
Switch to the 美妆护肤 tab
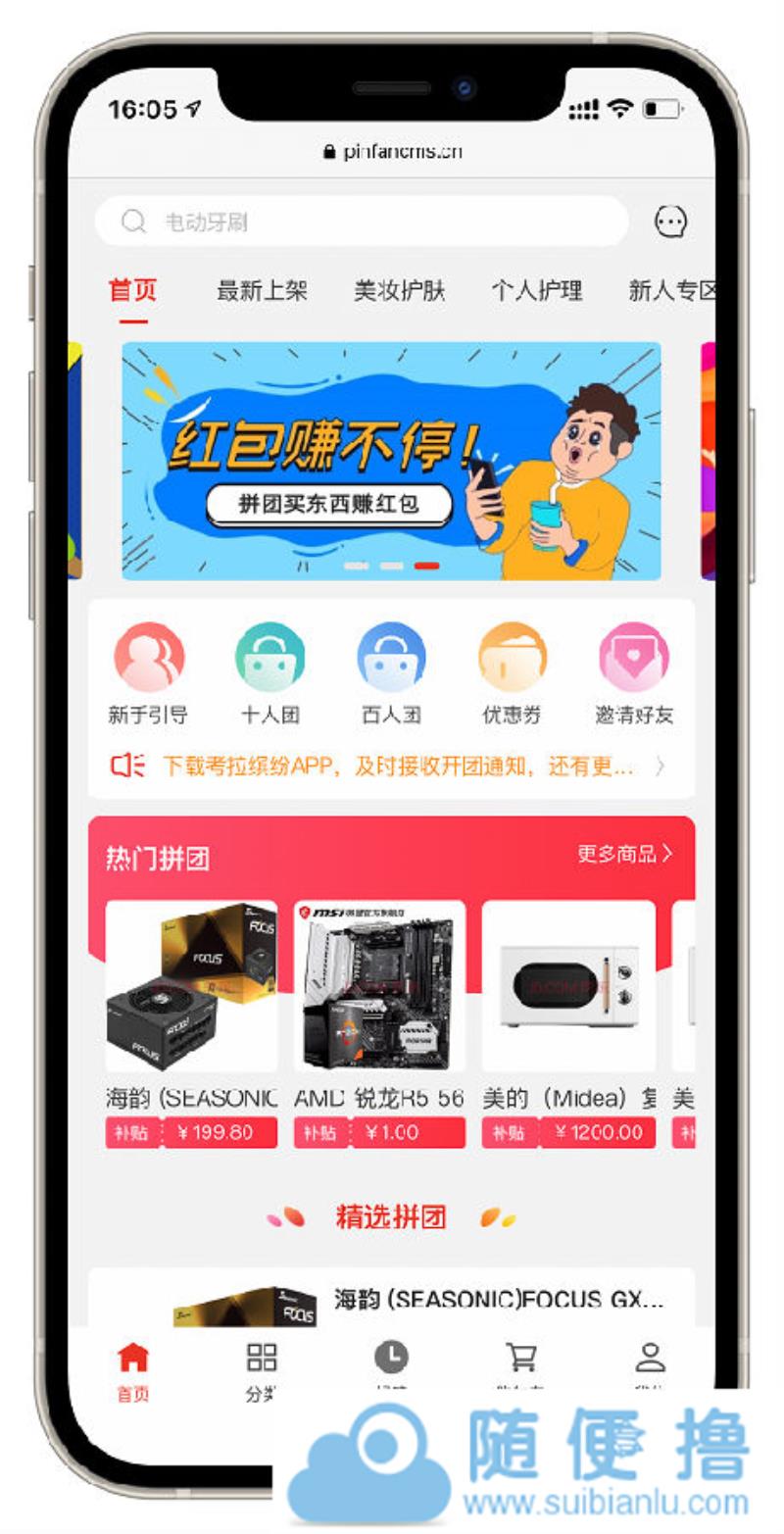click(x=399, y=290)
